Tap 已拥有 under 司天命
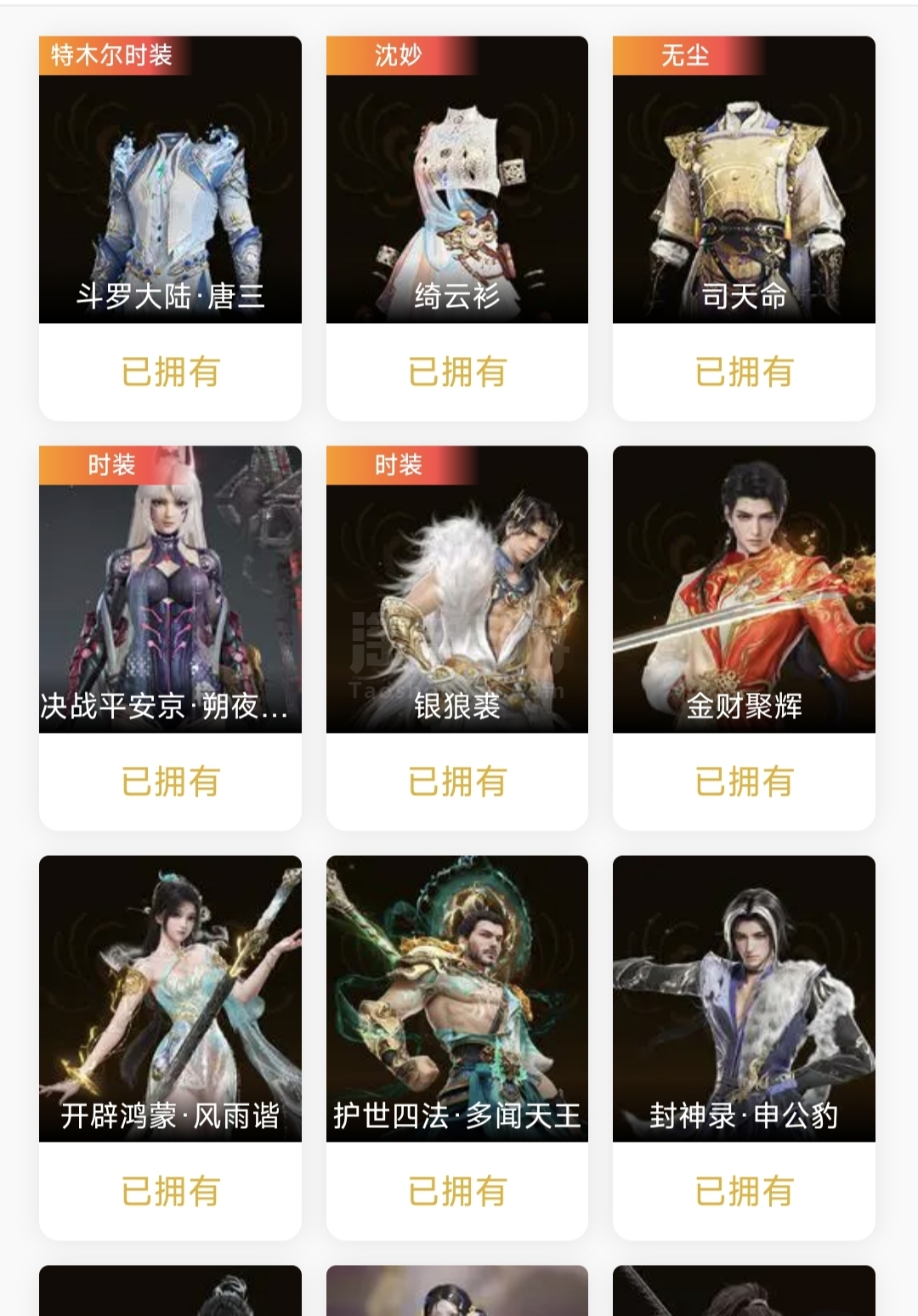This screenshot has width=918, height=1316. click(x=744, y=372)
